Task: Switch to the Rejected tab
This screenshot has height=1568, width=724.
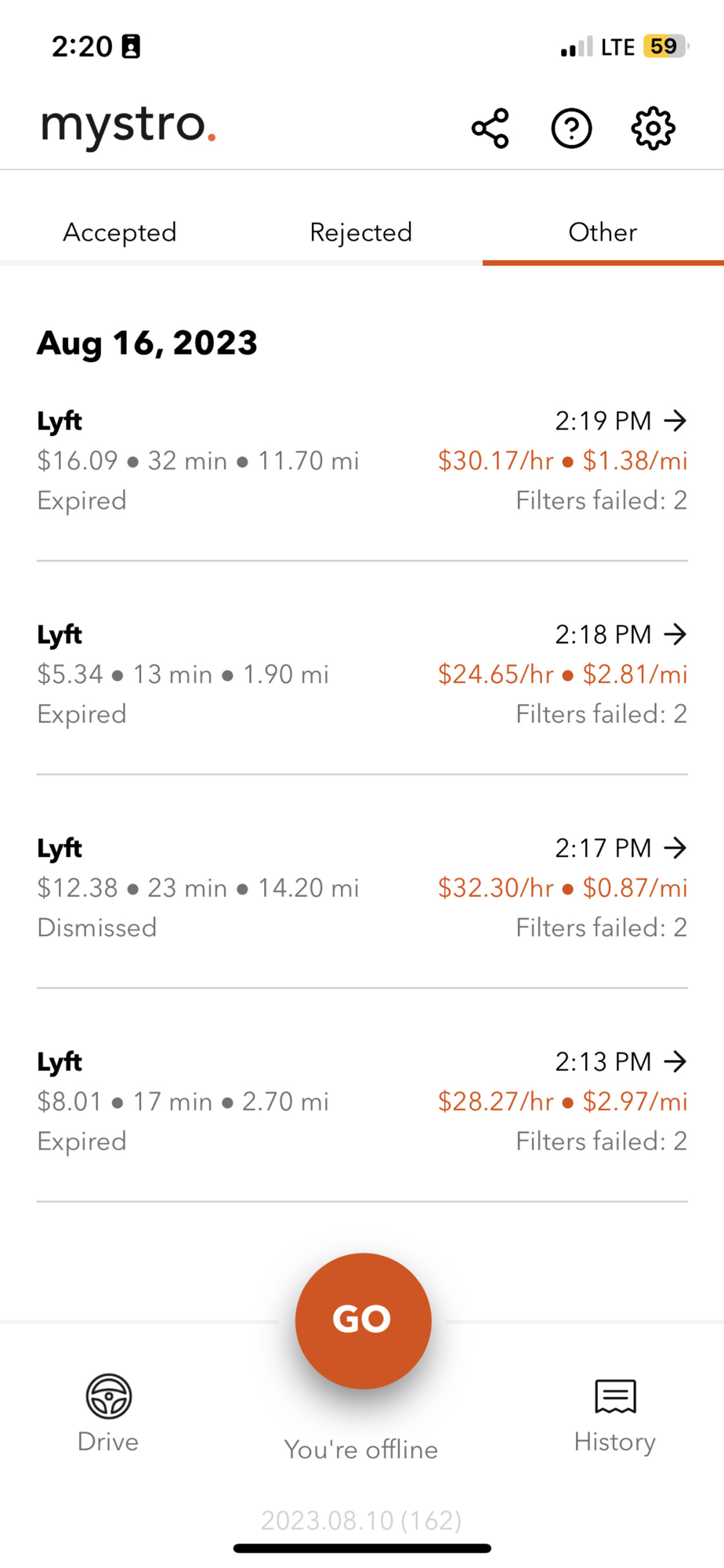Action: pyautogui.click(x=361, y=233)
